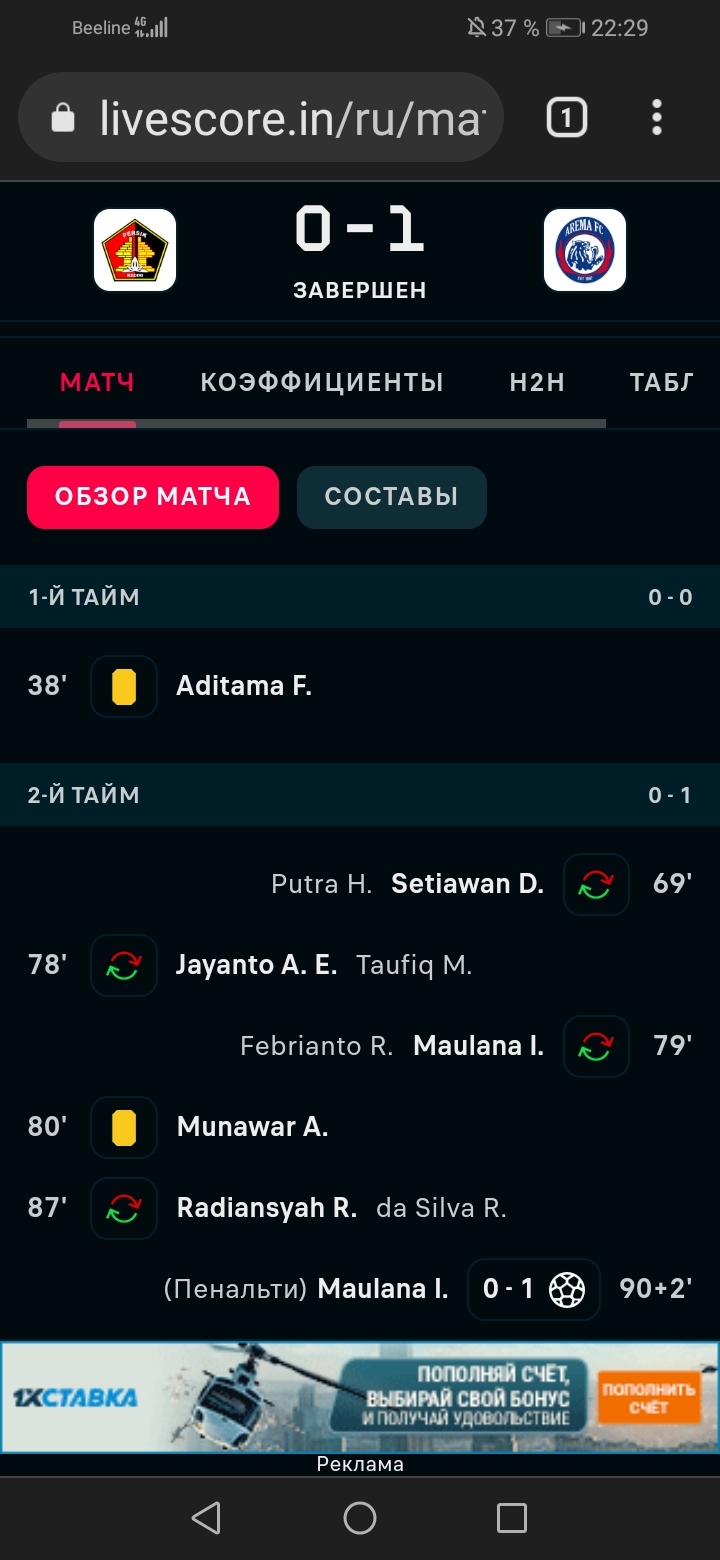Select the ОБЗОР МАТЧА filter
720x1560 pixels.
point(152,497)
